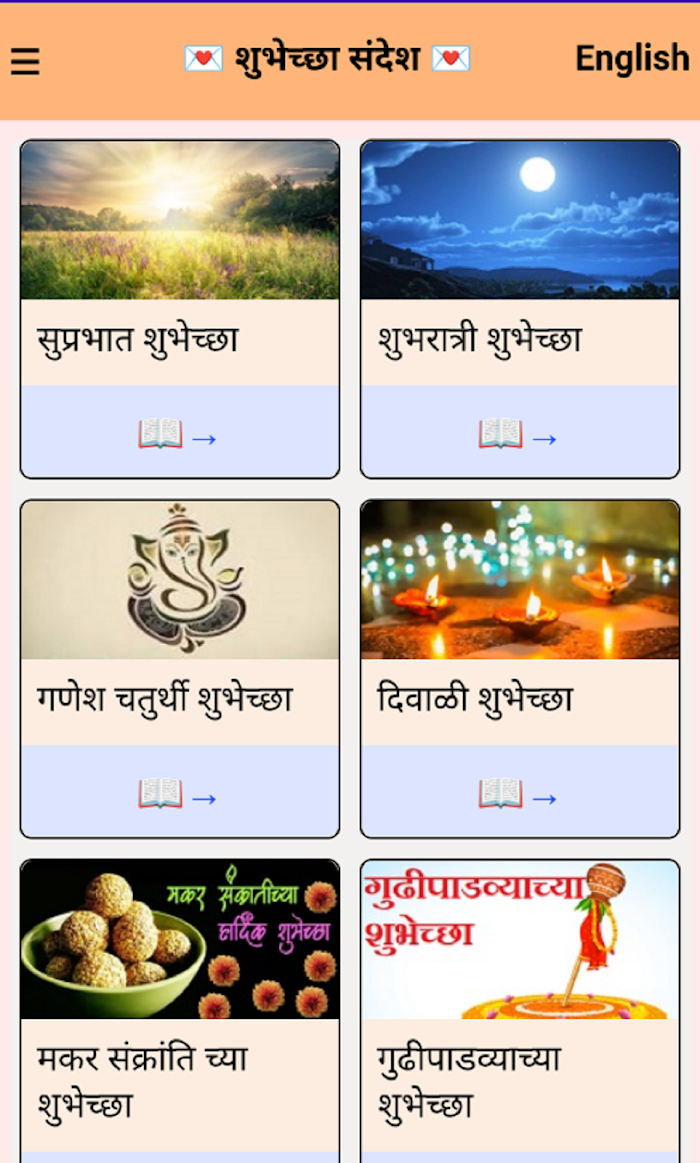Image resolution: width=700 pixels, height=1163 pixels.
Task: Open the शुभरात्री शुभेच्छा card
Action: click(520, 309)
